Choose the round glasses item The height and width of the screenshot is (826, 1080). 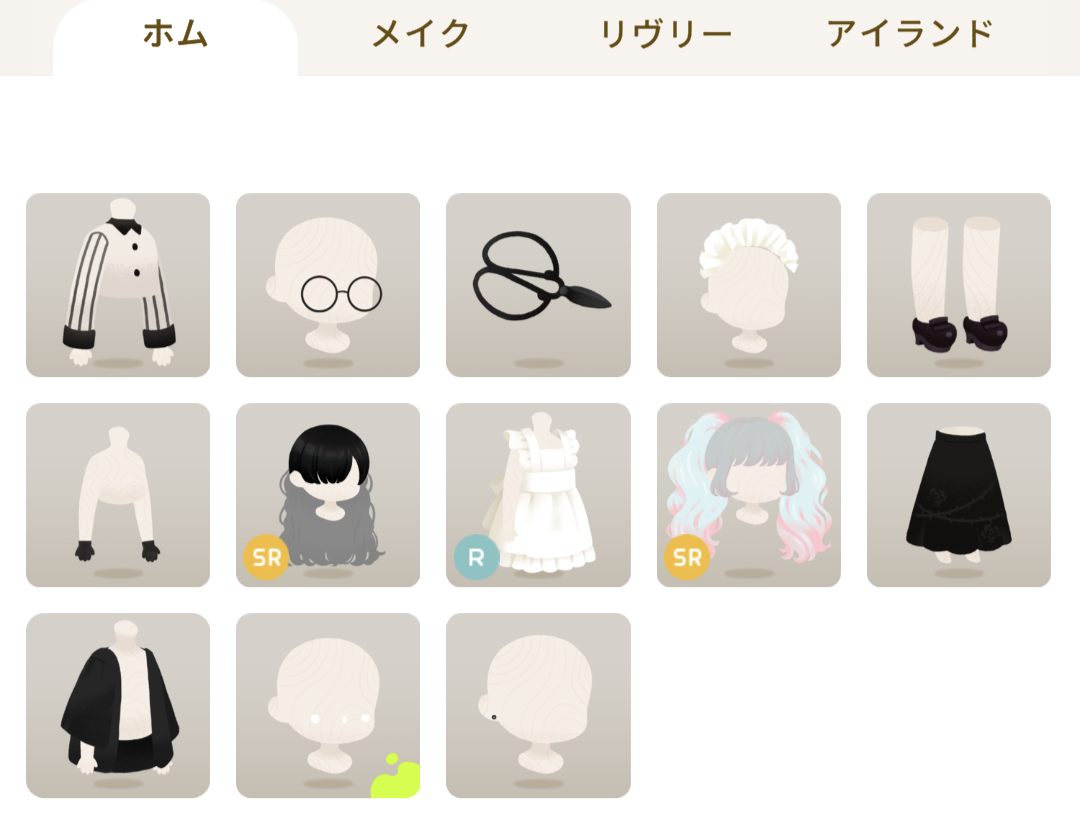pos(328,285)
